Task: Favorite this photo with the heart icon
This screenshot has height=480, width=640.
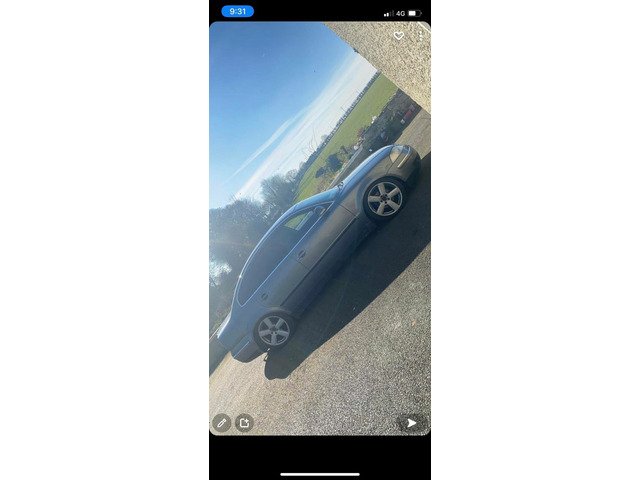Action: (398, 35)
